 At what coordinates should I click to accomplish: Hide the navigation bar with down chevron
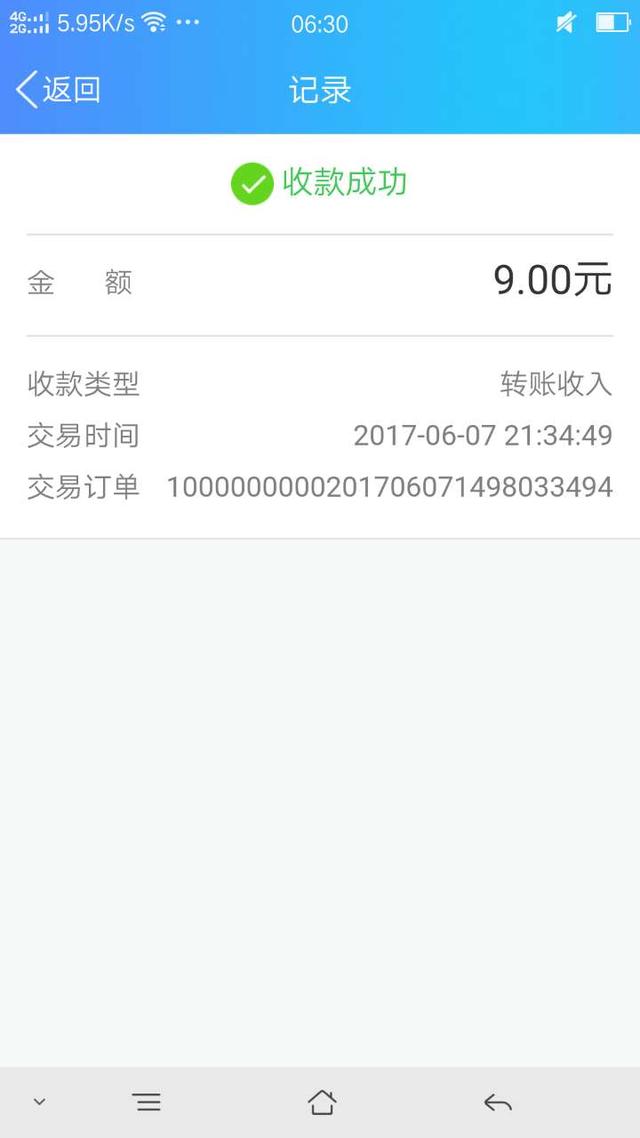coord(40,1102)
